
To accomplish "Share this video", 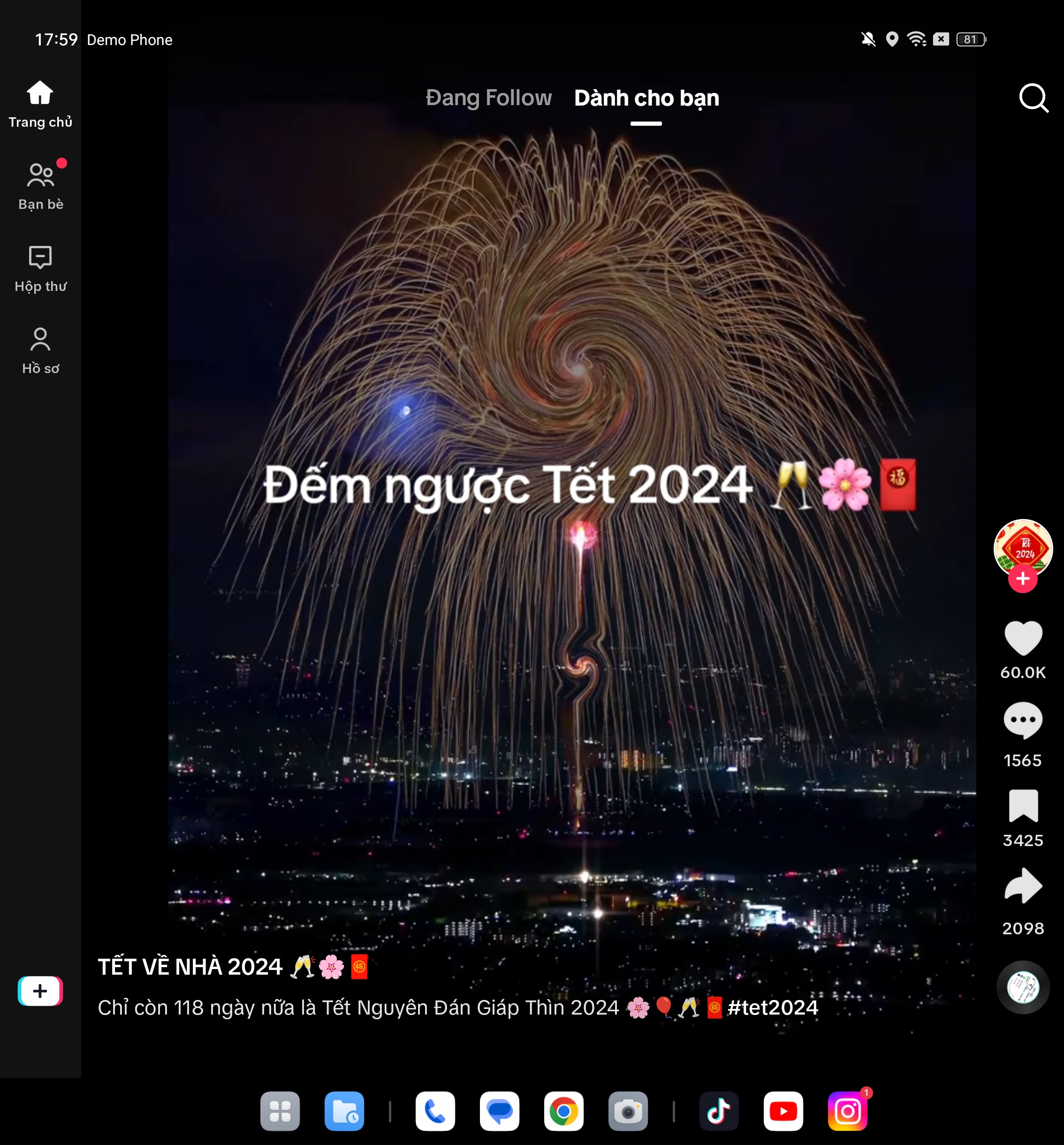I will tap(1023, 886).
